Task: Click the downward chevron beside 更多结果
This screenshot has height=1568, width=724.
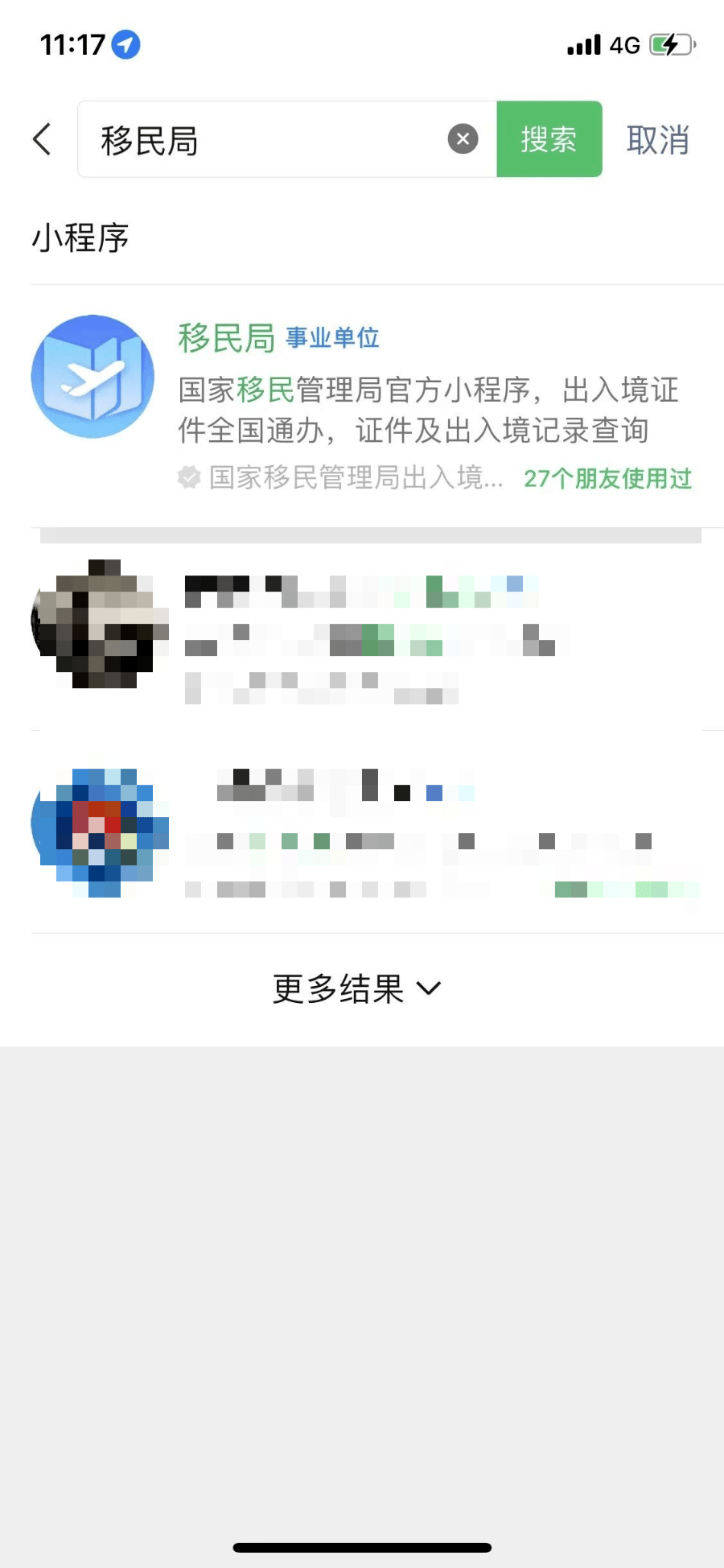Action: pos(427,988)
